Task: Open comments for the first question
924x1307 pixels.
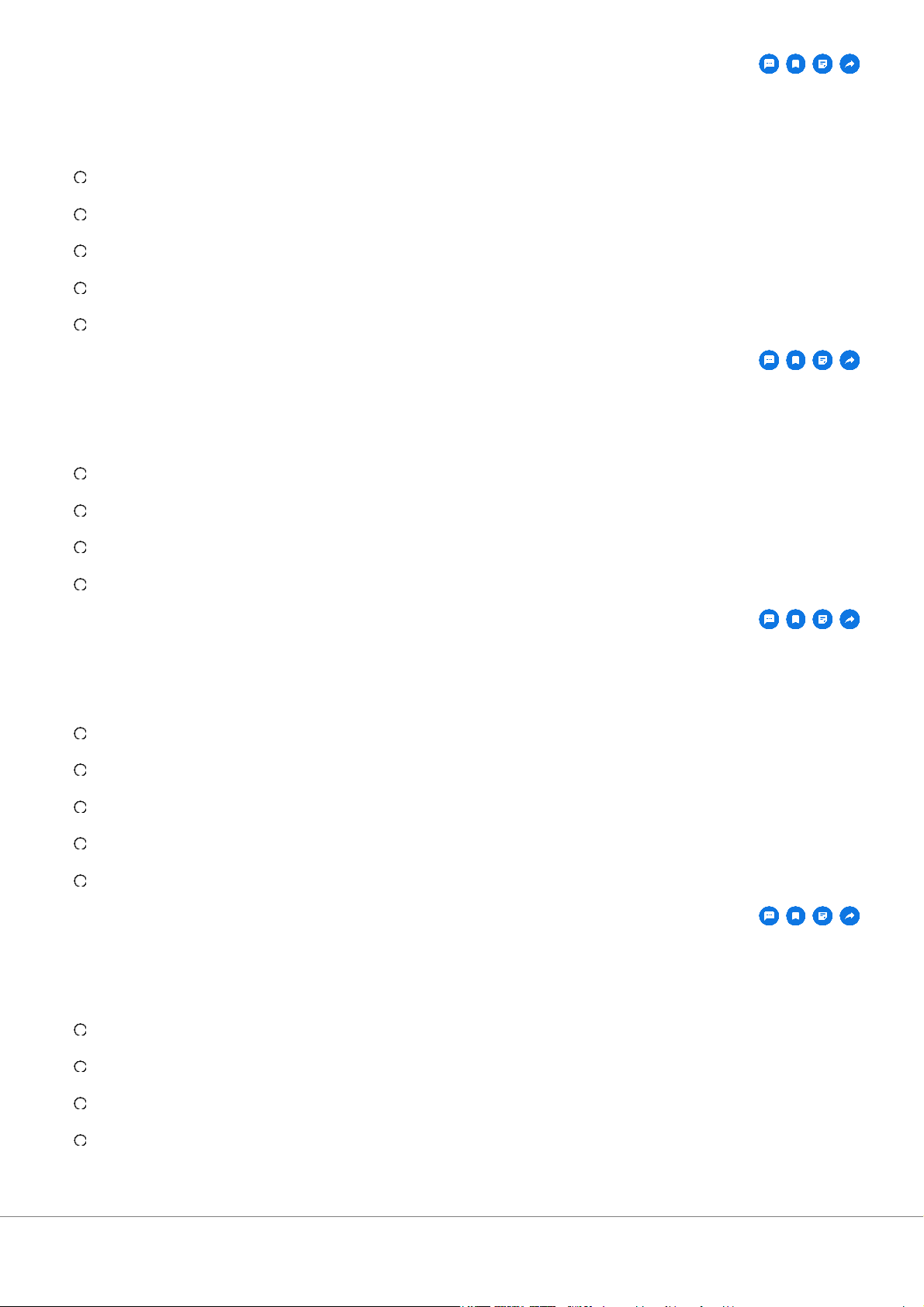Action: tap(769, 64)
